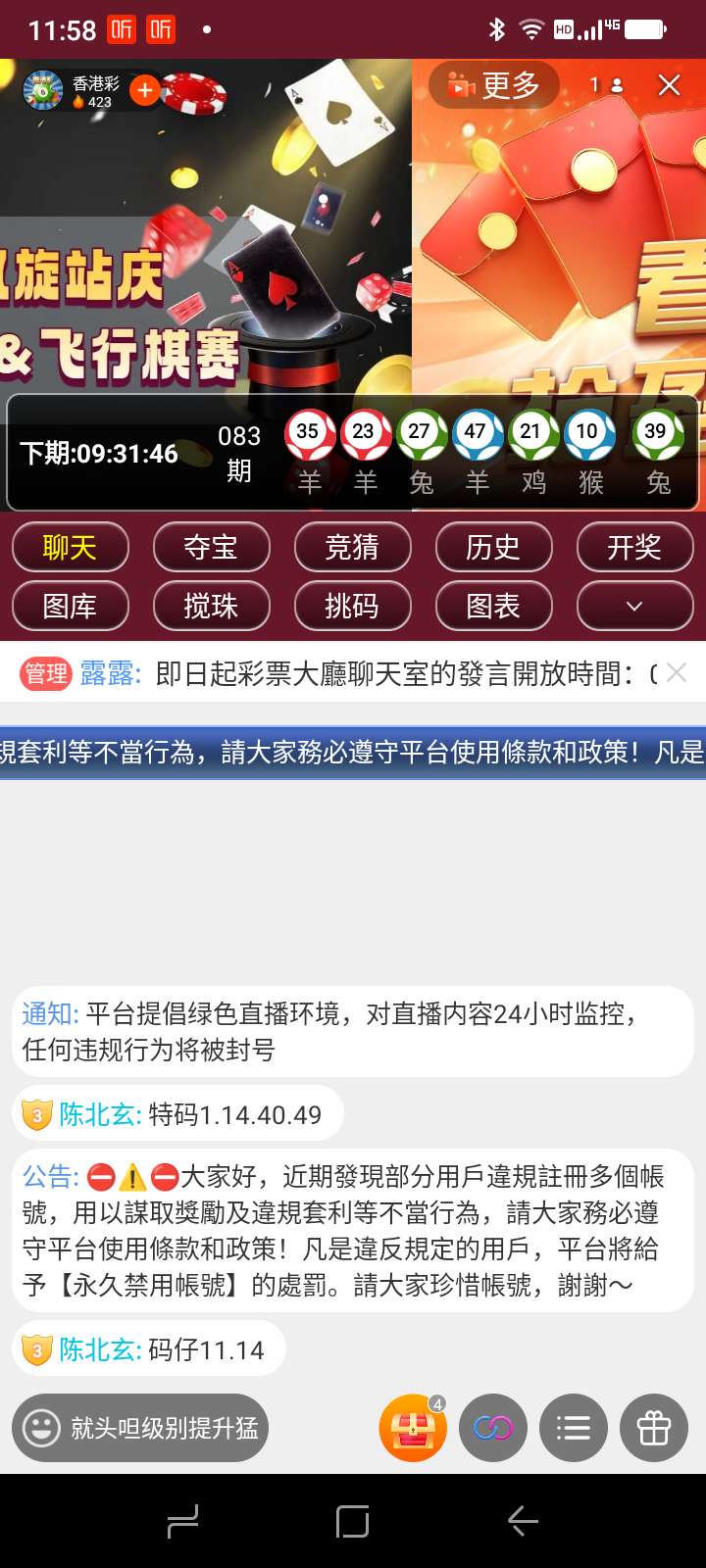Open the 图表 tab
The height and width of the screenshot is (1568, 706).
[x=493, y=607]
